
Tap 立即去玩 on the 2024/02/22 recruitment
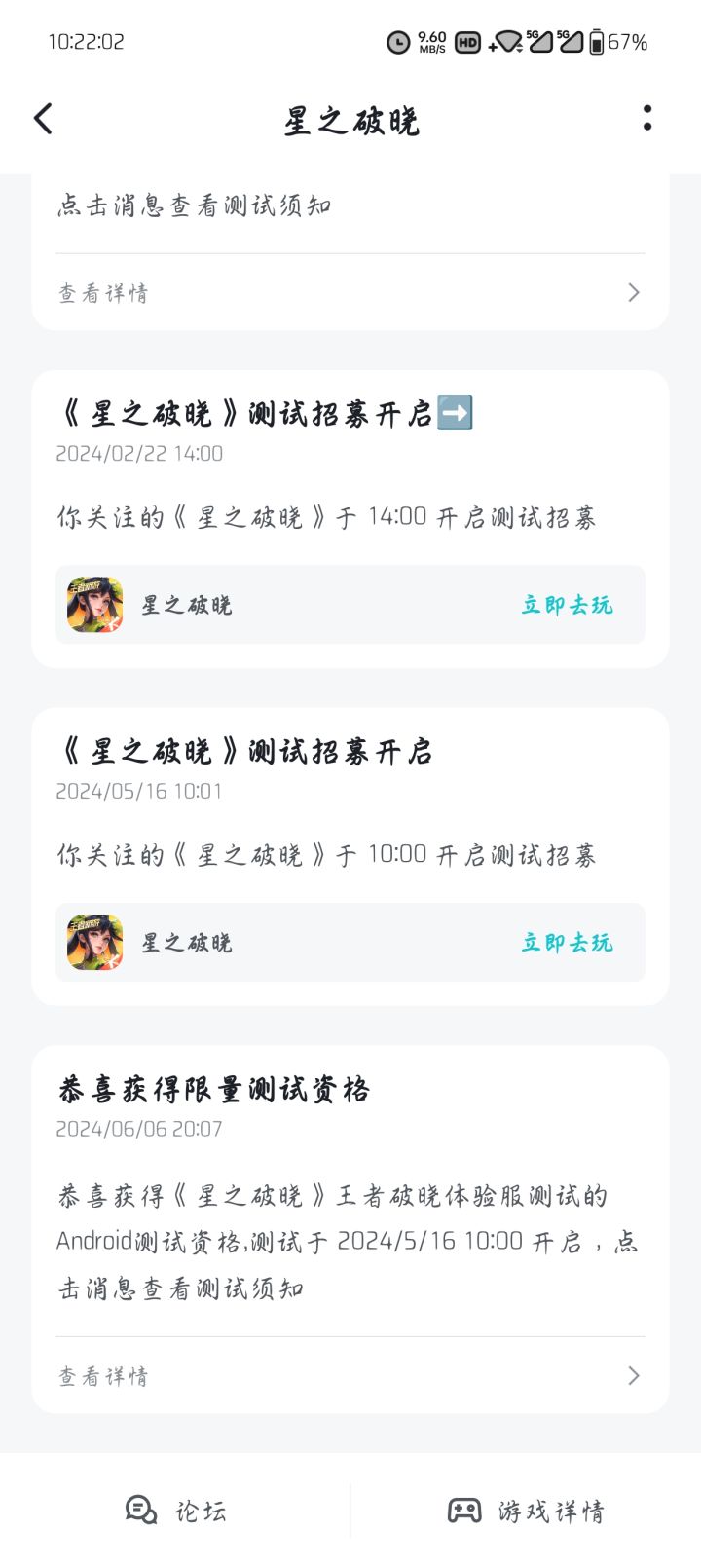click(x=567, y=605)
